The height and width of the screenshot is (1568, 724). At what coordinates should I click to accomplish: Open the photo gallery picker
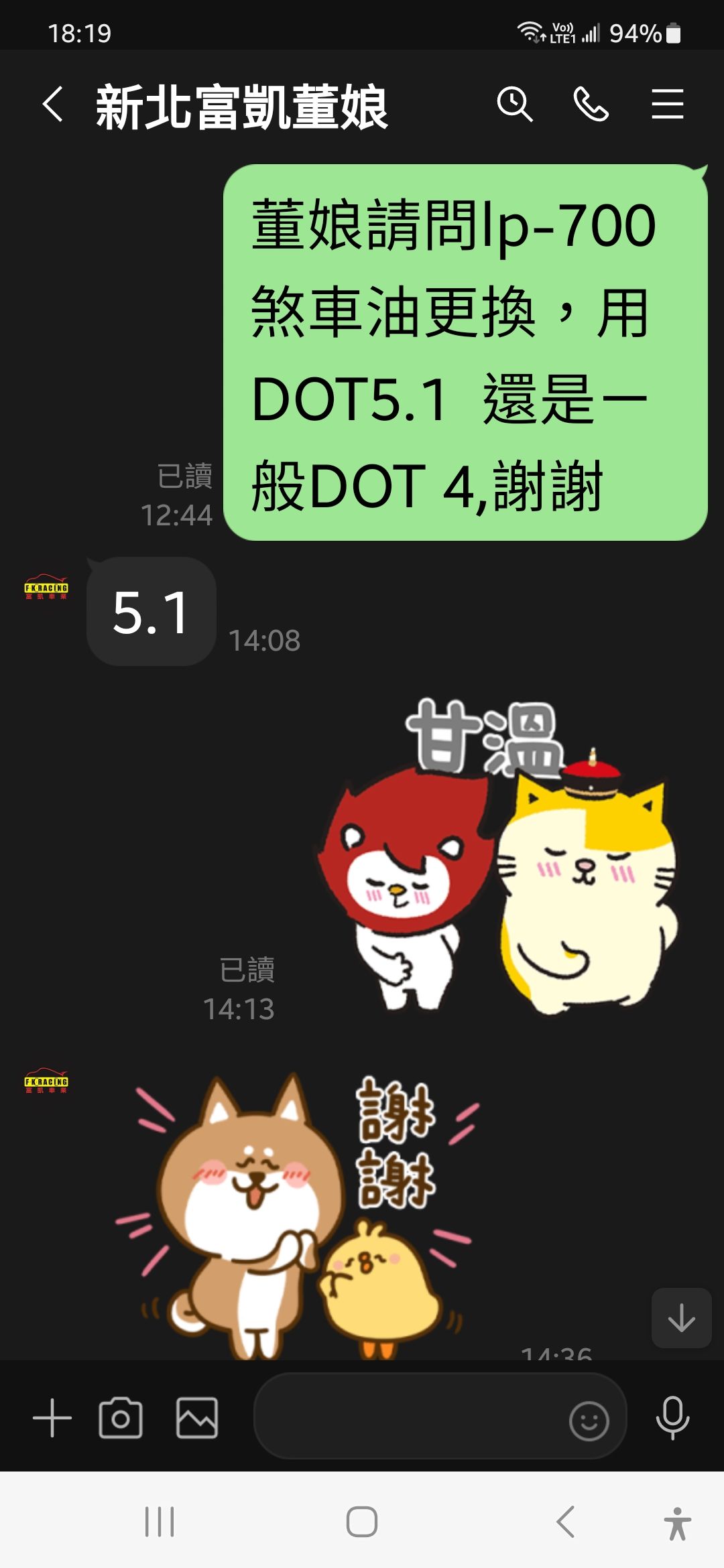197,1417
